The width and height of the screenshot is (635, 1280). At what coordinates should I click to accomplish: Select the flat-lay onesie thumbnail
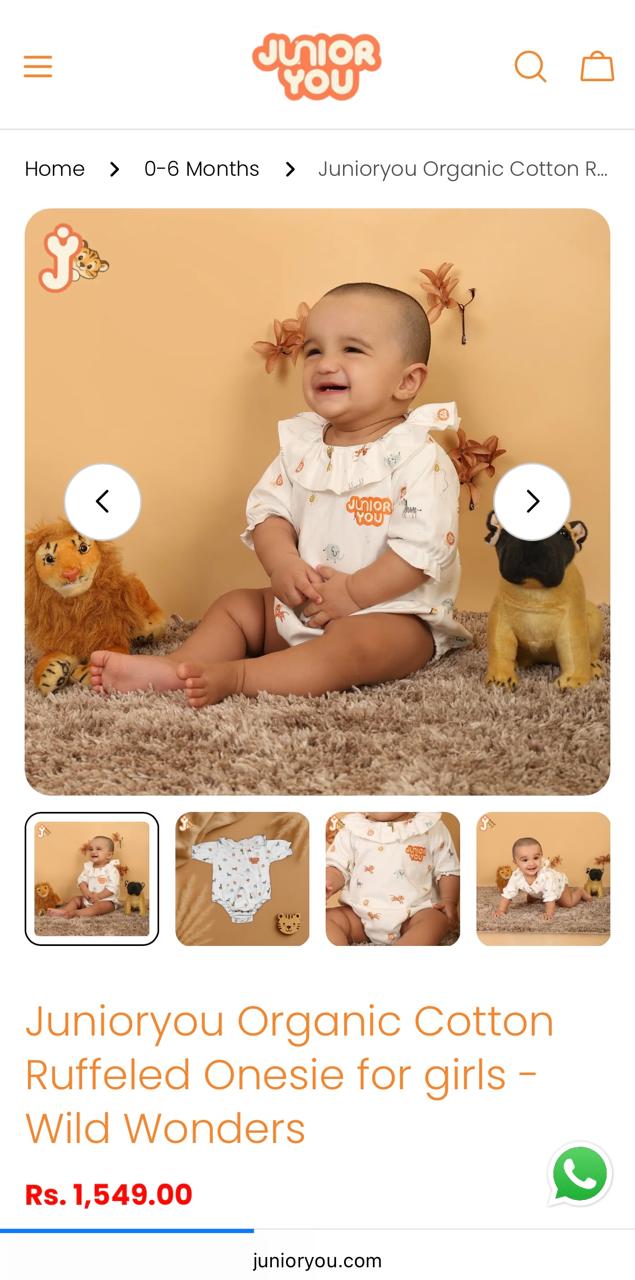tap(242, 879)
